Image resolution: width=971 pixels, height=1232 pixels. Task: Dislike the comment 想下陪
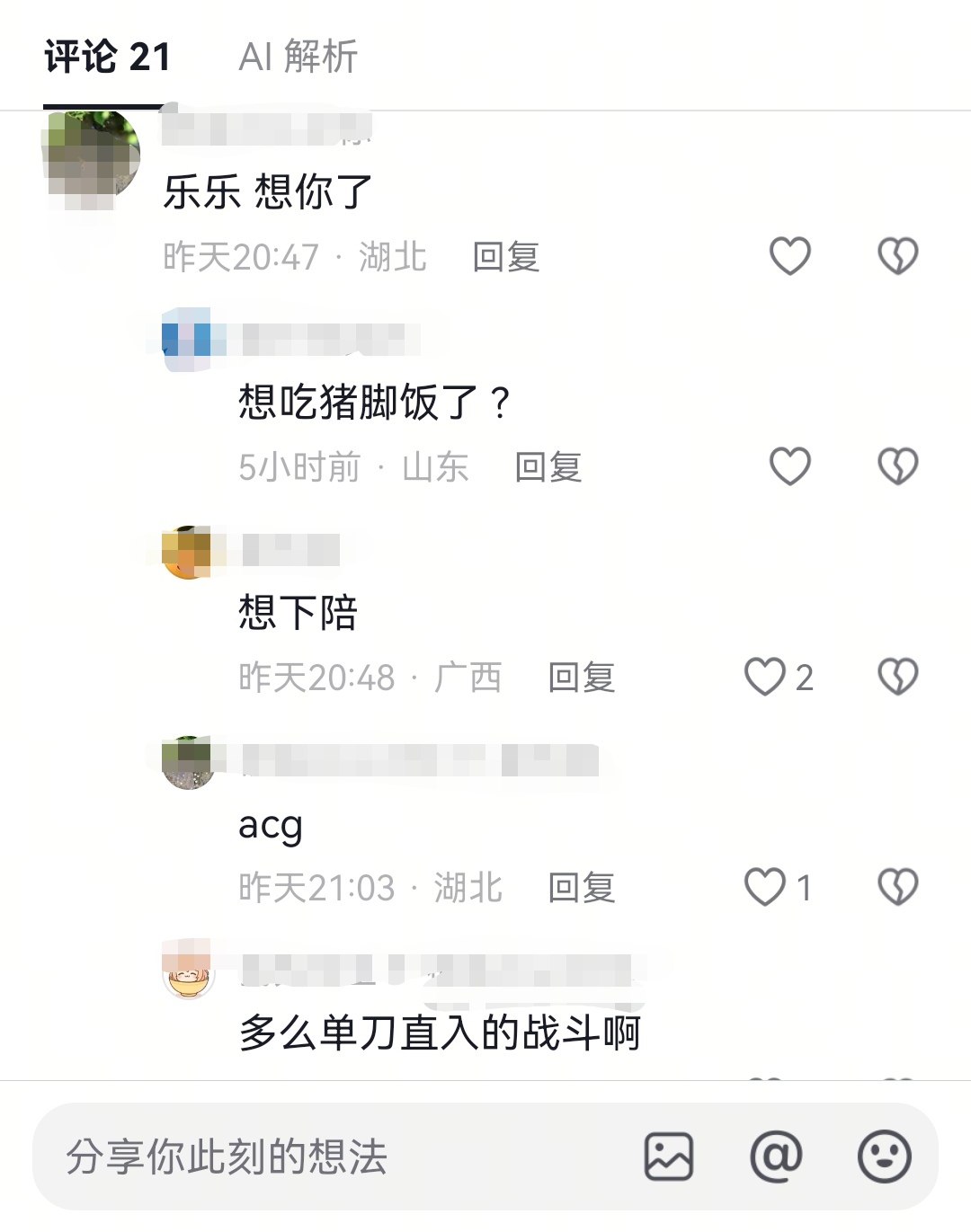[x=897, y=677]
